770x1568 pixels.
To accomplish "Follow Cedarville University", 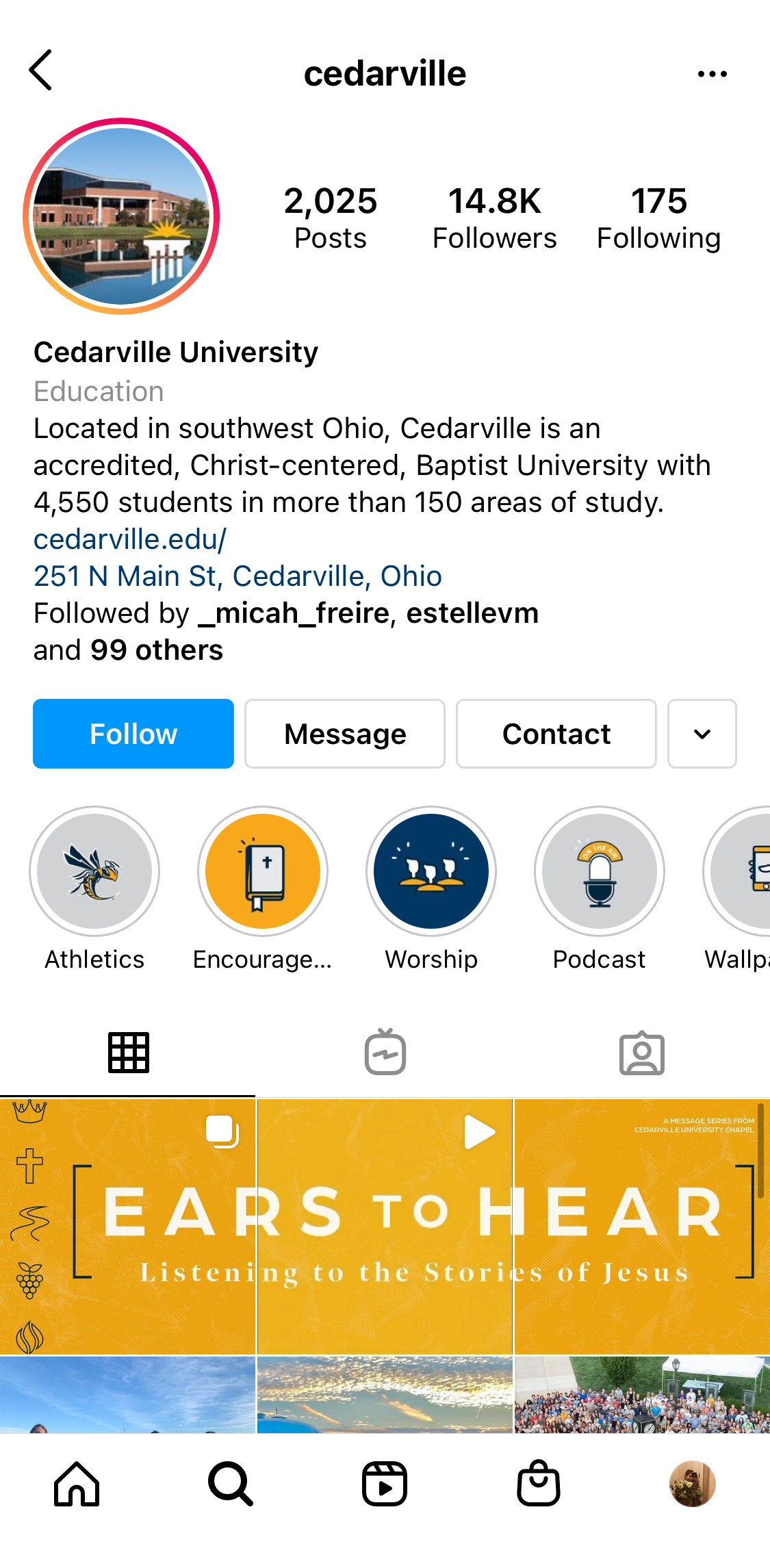I will 133,734.
